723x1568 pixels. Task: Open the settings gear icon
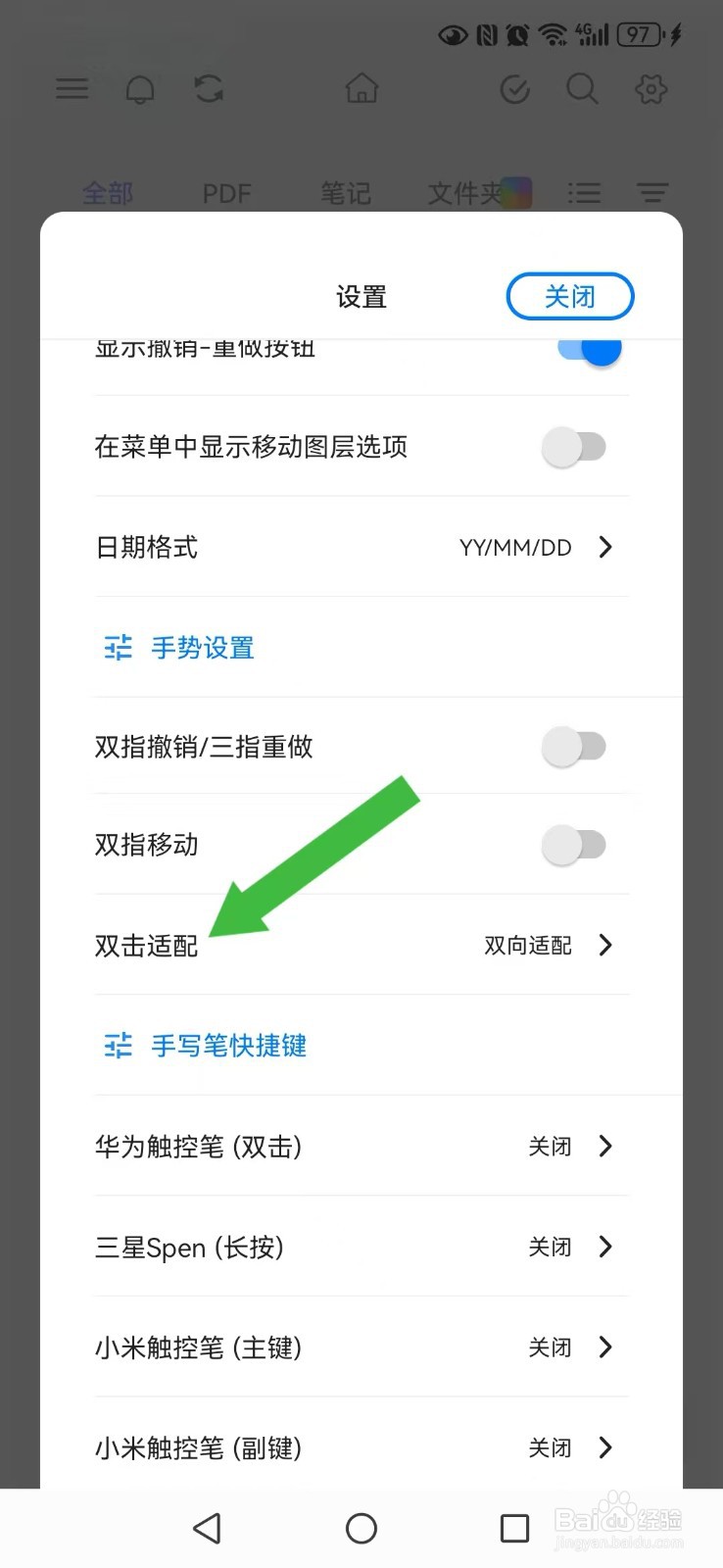pyautogui.click(x=651, y=88)
